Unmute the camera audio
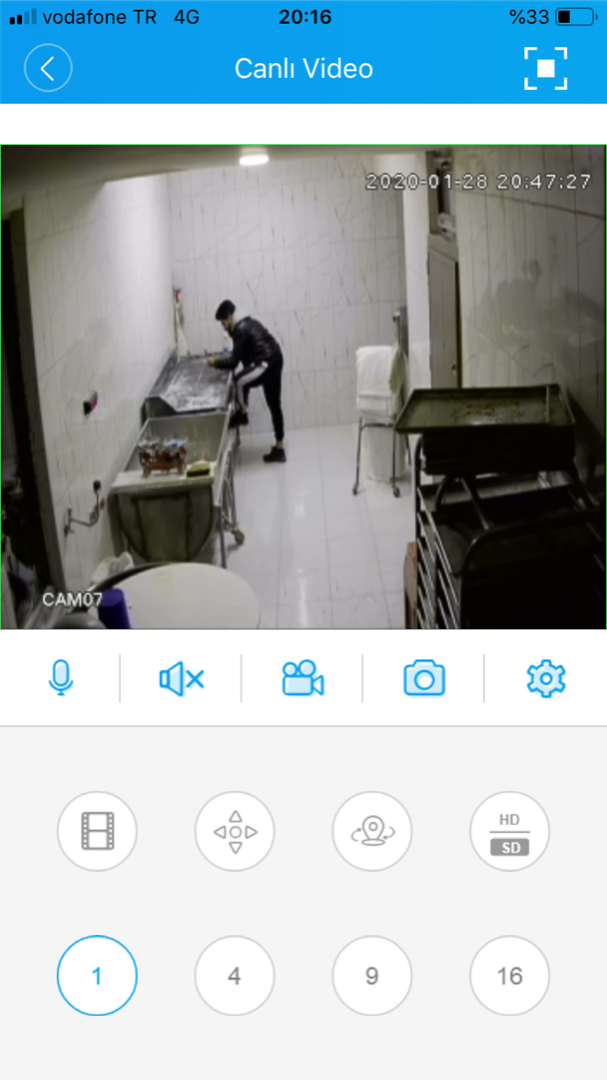 [181, 679]
